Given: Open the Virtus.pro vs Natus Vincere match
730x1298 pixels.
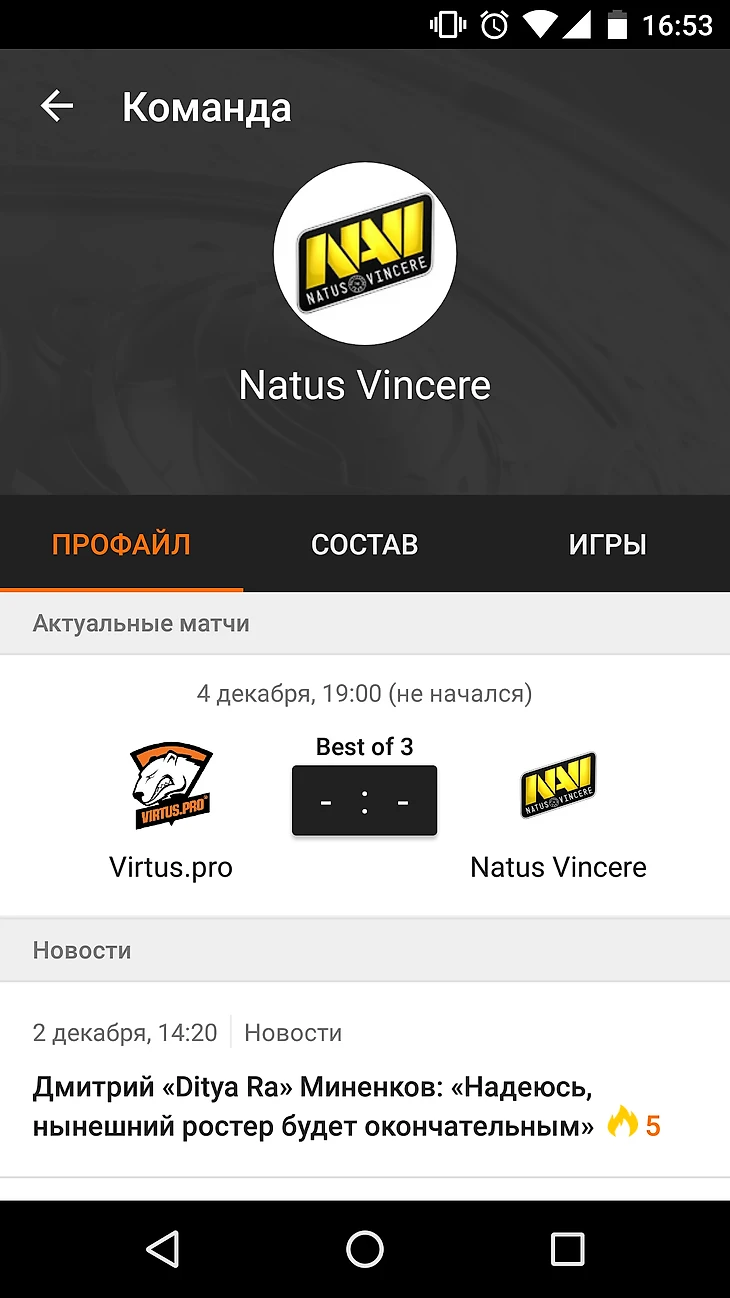Looking at the screenshot, I should pyautogui.click(x=364, y=800).
